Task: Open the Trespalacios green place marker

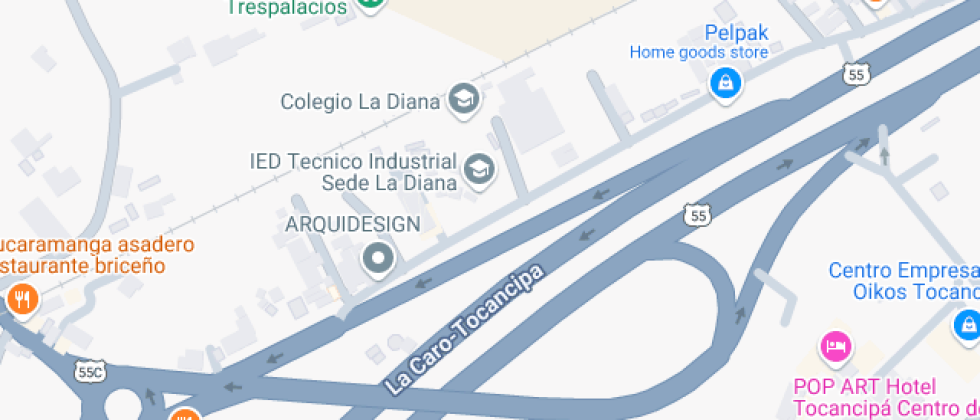Action: tap(371, 5)
